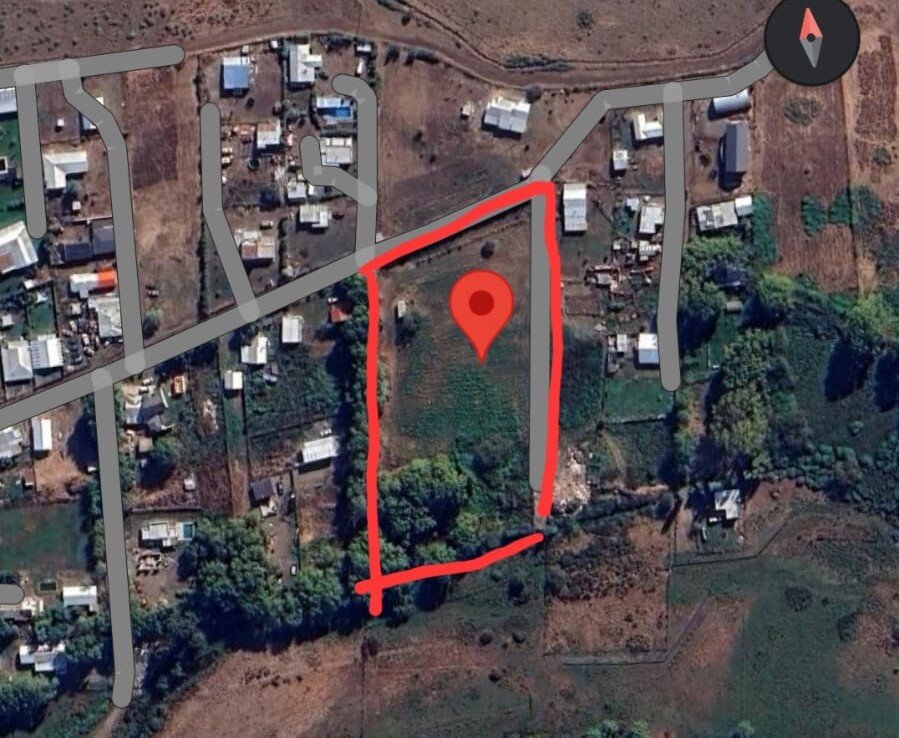Screen dimensions: 899x738
Task: Select the red location pin on the map
Action: [481, 305]
